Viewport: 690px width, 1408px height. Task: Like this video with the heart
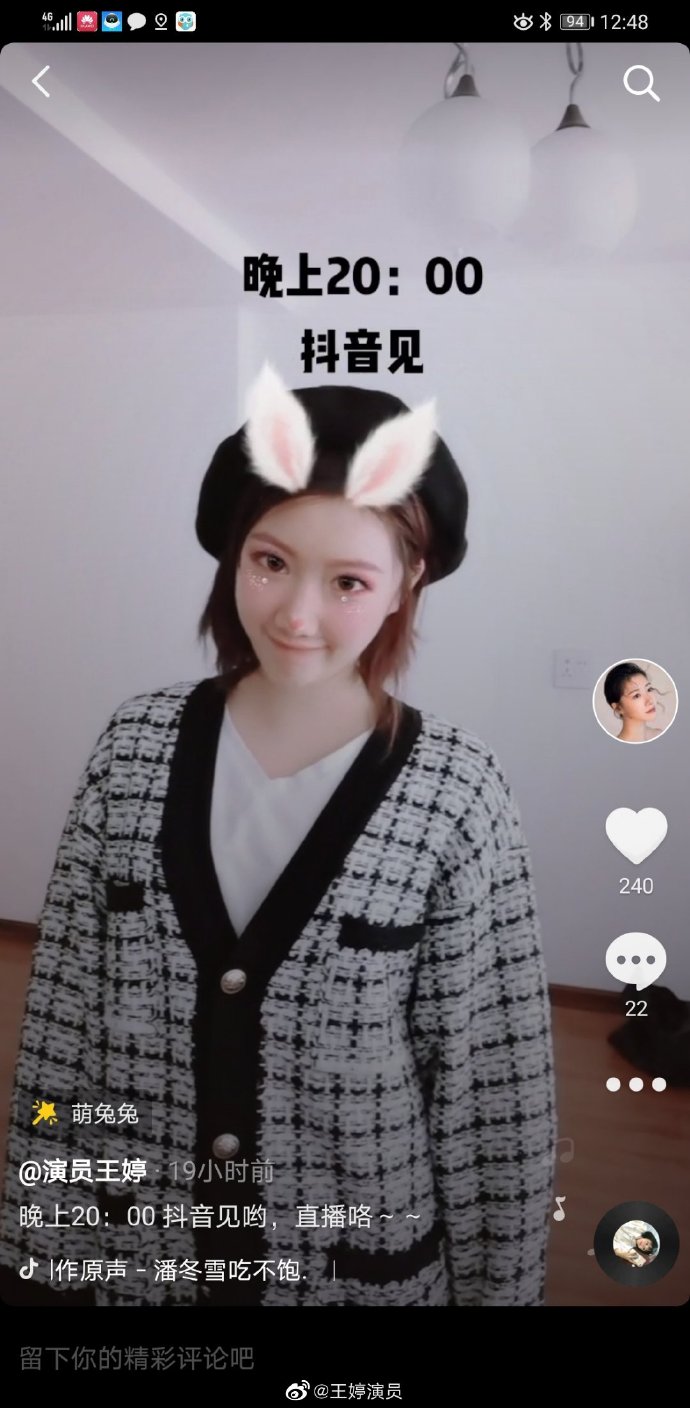tap(636, 836)
